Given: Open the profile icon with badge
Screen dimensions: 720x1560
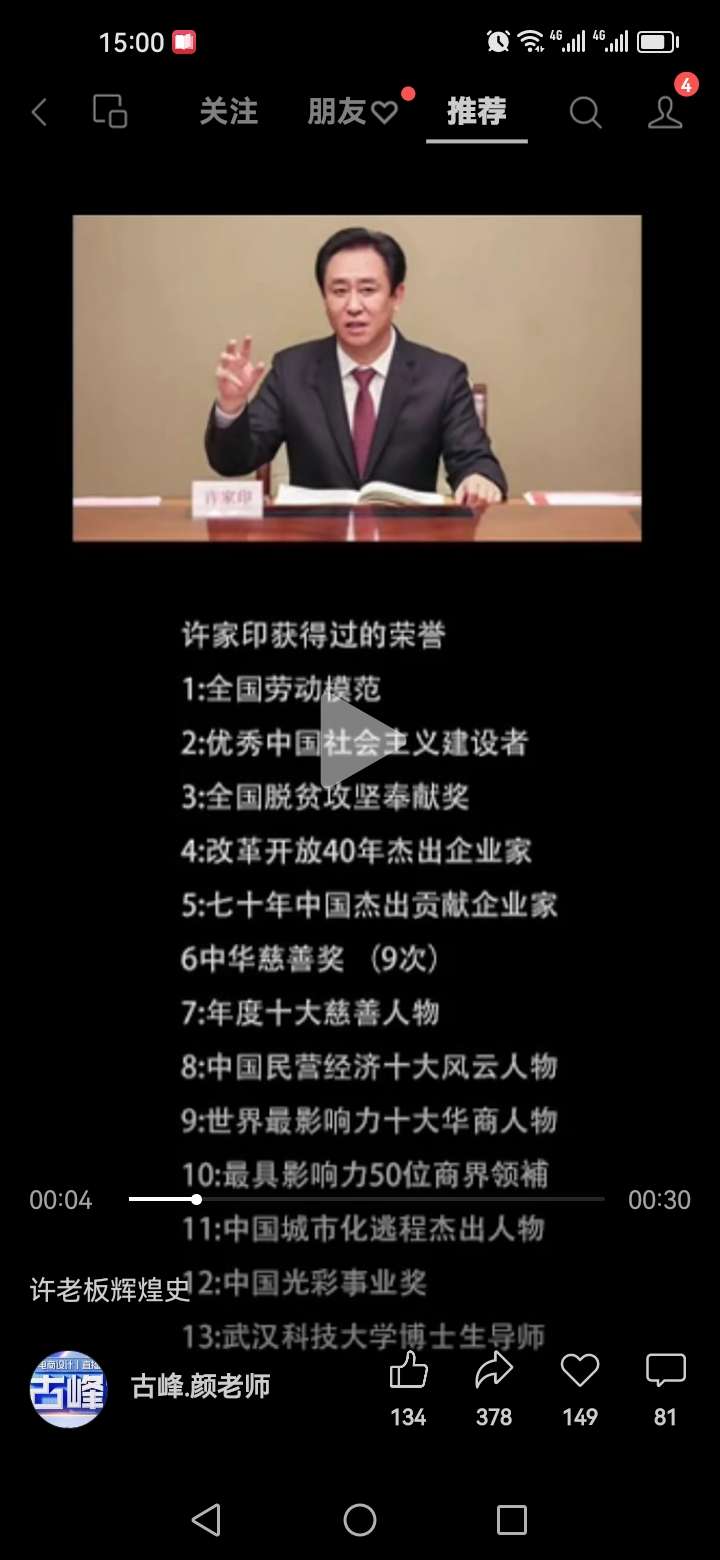Looking at the screenshot, I should tap(665, 111).
